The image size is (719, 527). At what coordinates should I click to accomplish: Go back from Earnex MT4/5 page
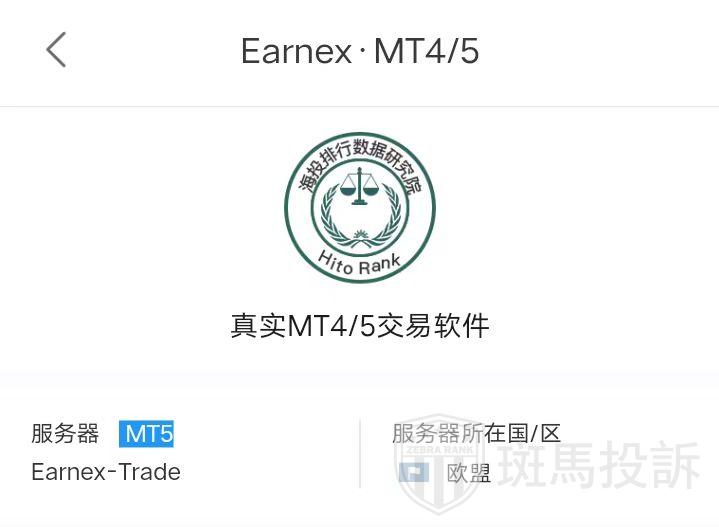click(x=56, y=50)
